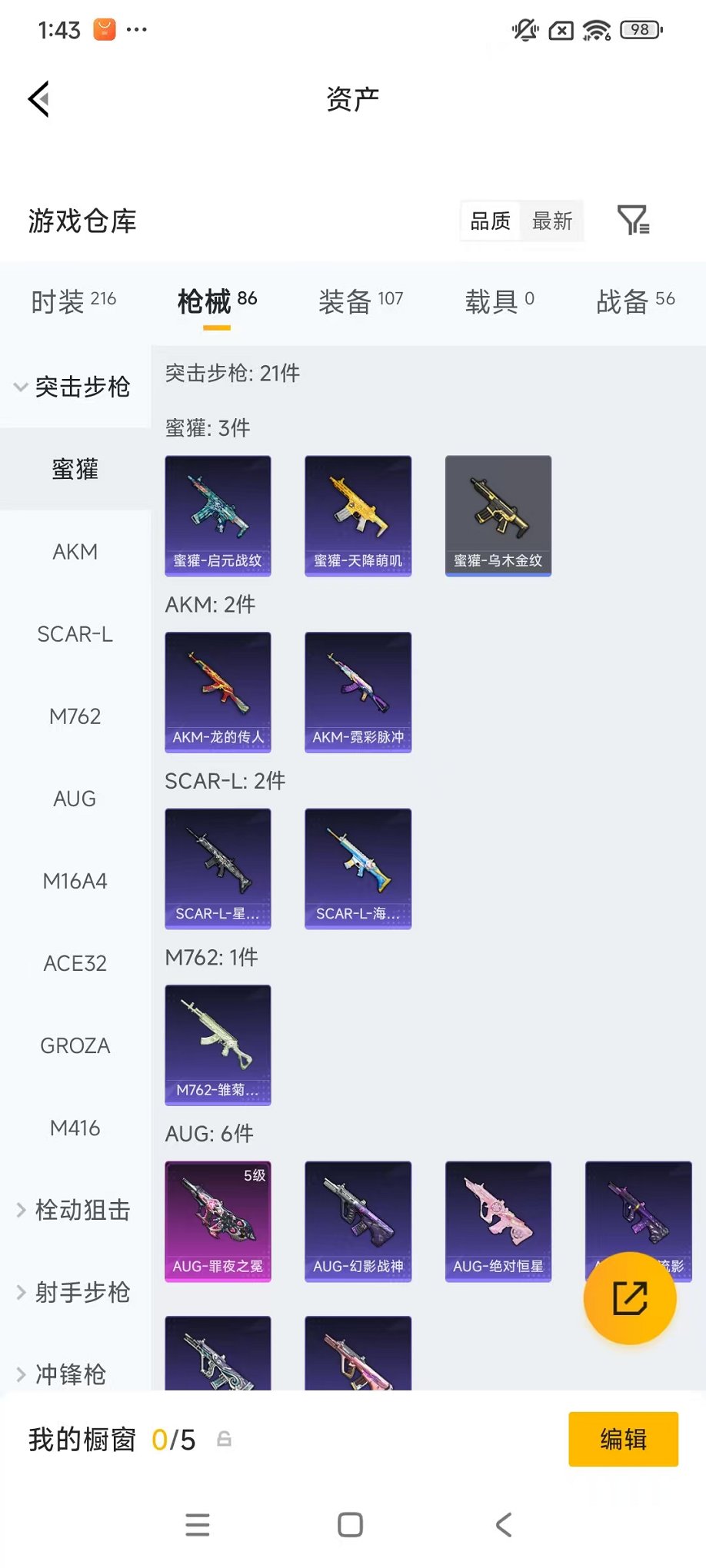Select AKM in the side list
706x1568 pixels.
click(75, 552)
